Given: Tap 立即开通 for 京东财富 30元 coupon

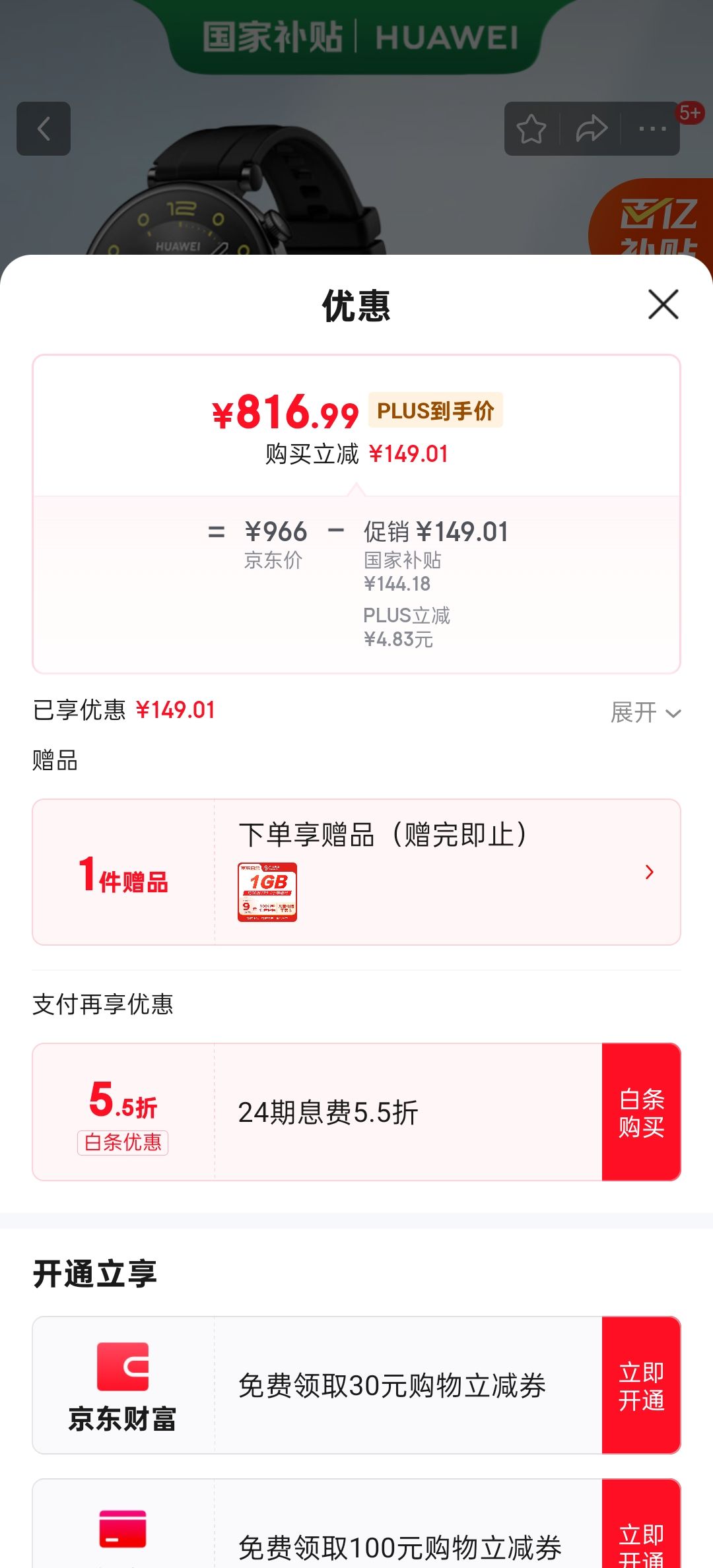Looking at the screenshot, I should click(x=640, y=1385).
